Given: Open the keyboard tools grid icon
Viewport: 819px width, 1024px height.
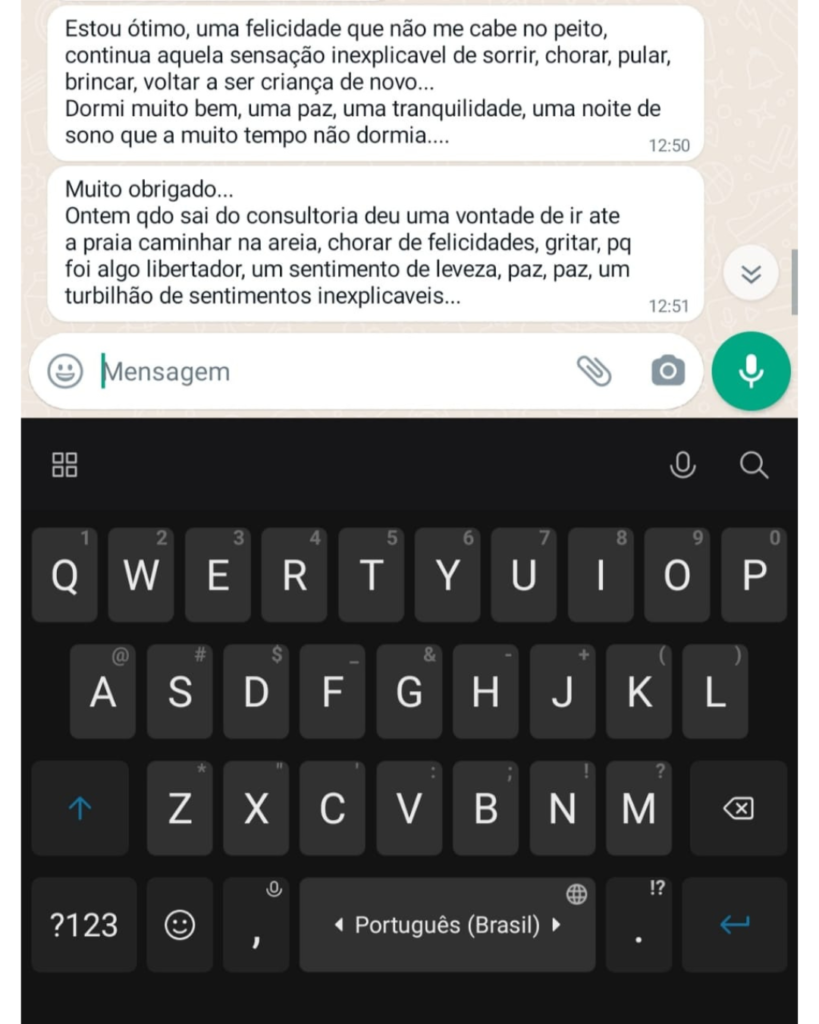Looking at the screenshot, I should click(x=65, y=464).
